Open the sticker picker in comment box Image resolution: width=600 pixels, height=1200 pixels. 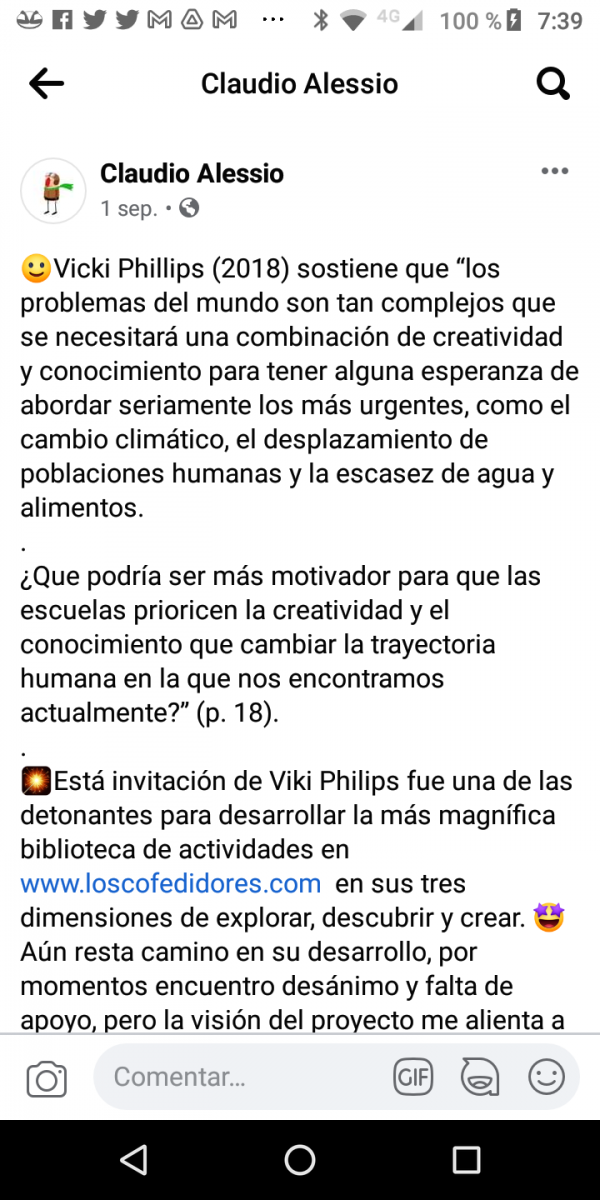(x=480, y=1077)
